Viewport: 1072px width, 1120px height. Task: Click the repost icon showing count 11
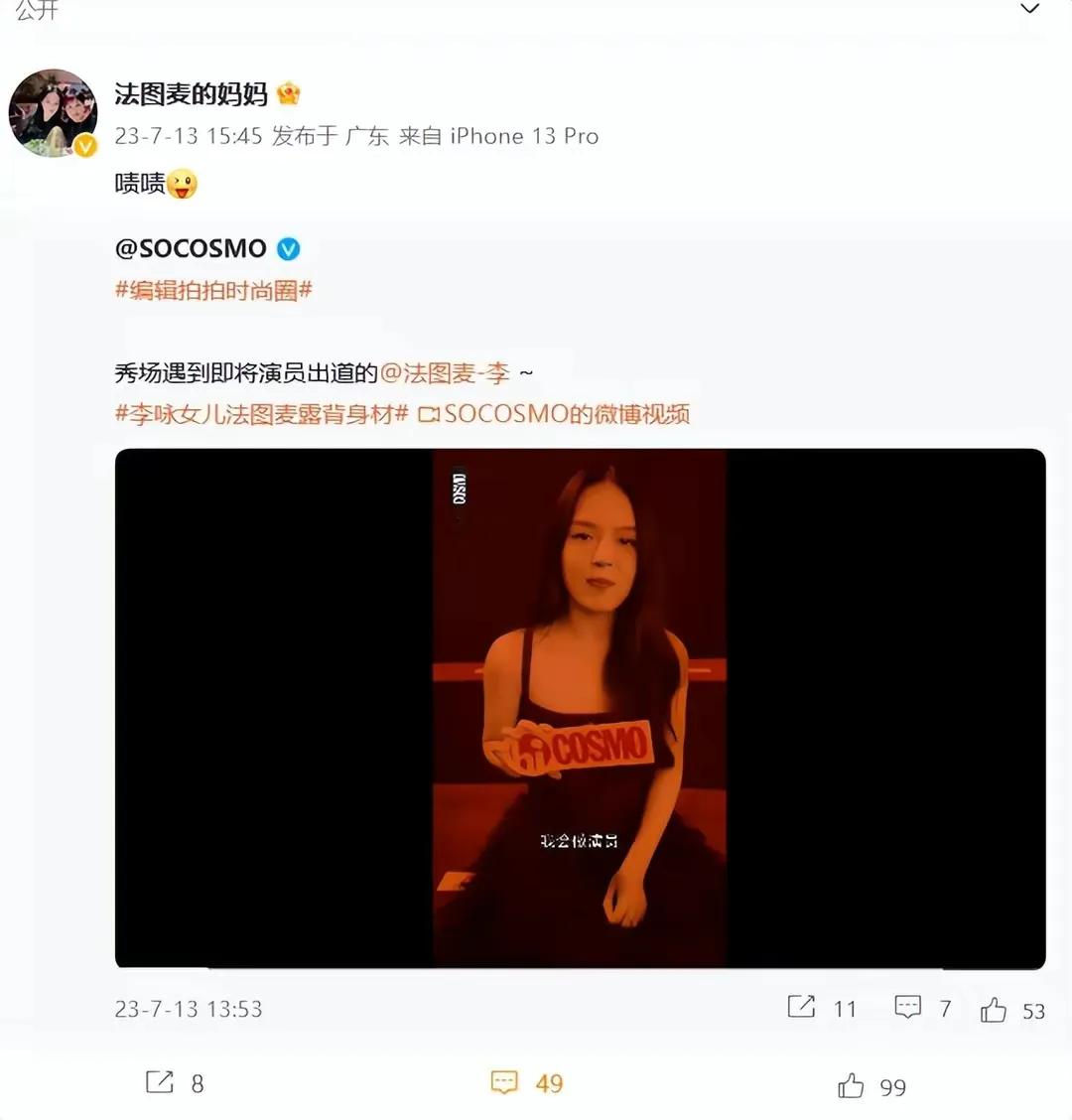(x=800, y=1007)
